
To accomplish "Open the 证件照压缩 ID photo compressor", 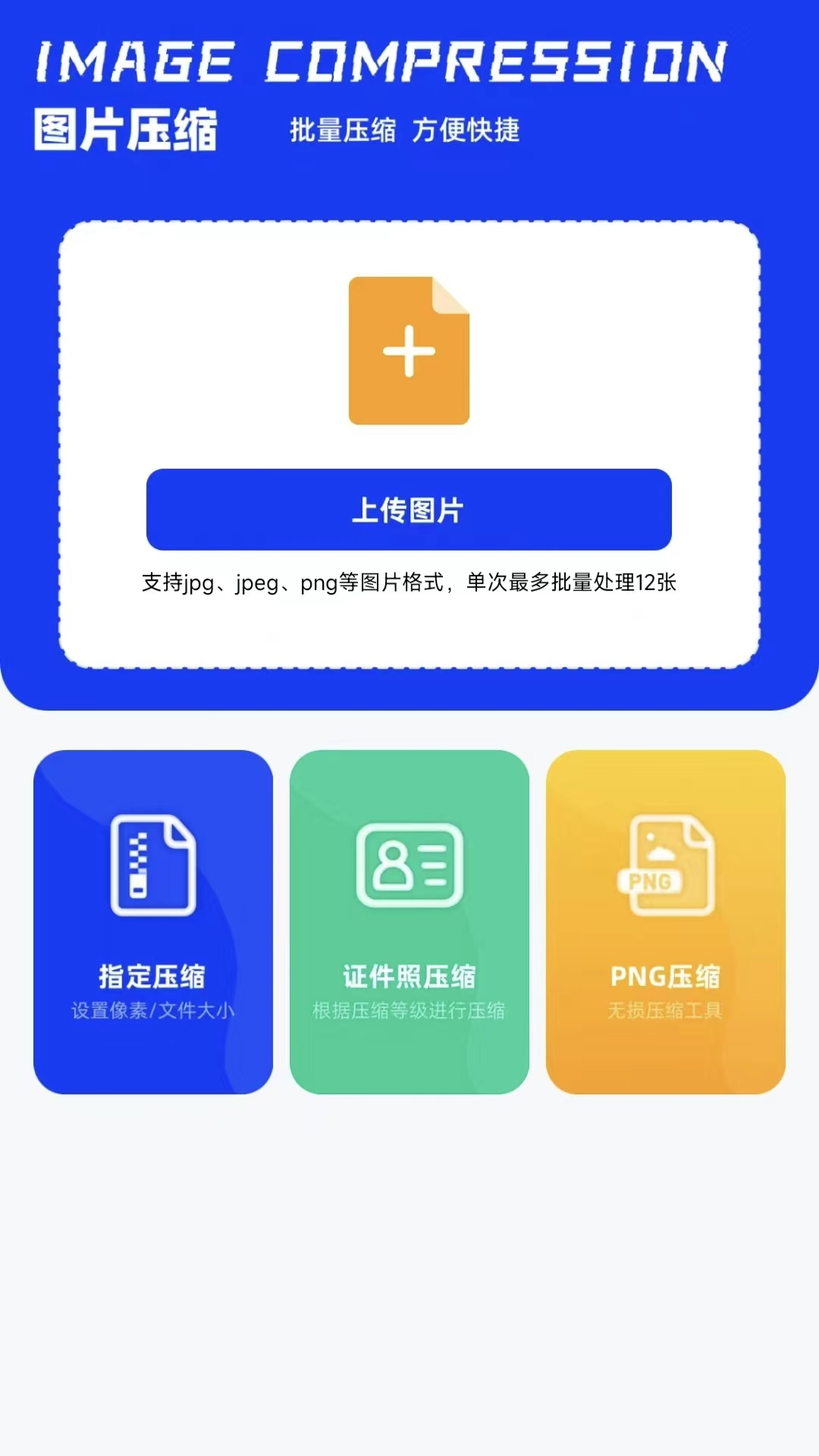I will [x=409, y=921].
